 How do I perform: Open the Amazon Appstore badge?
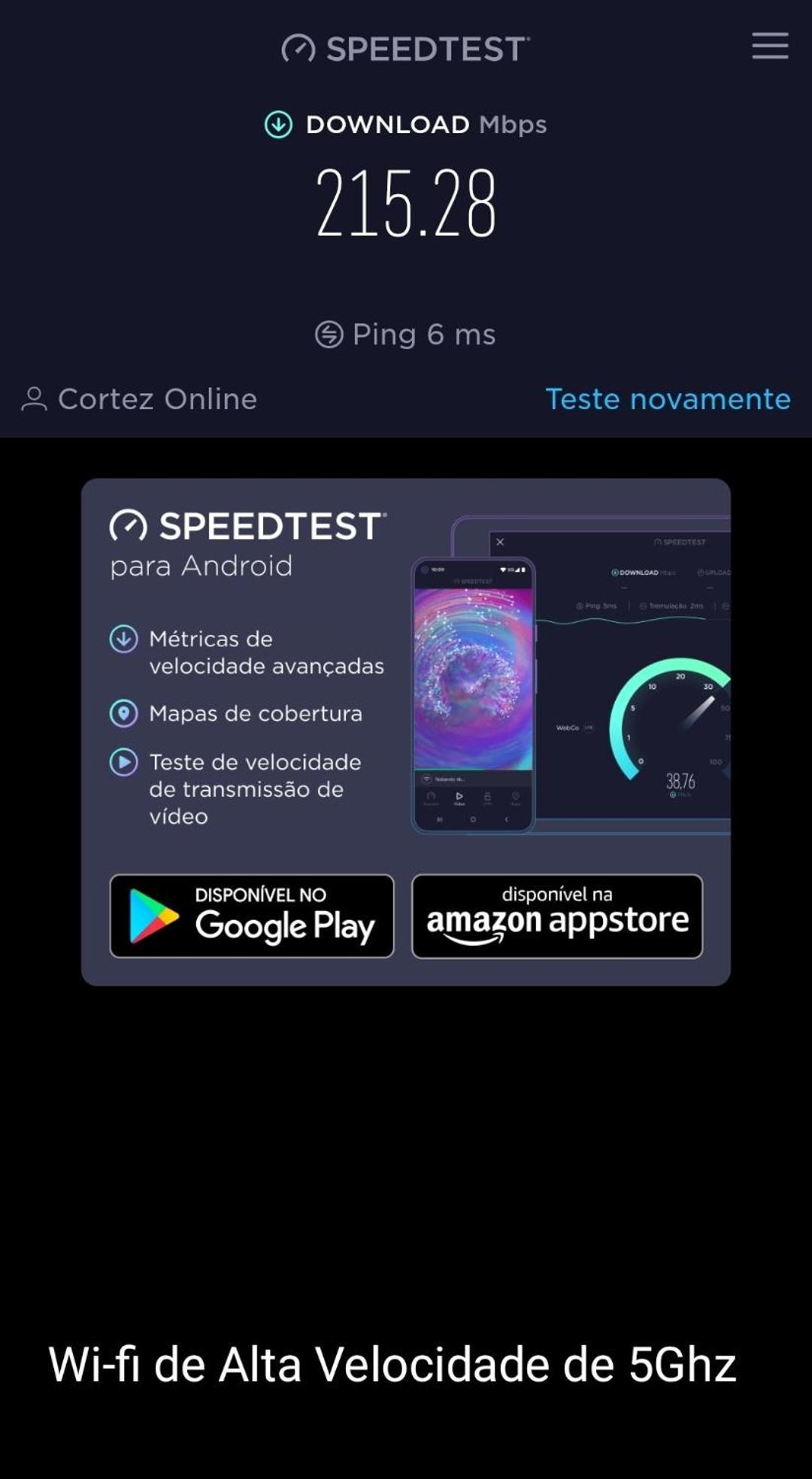point(557,916)
